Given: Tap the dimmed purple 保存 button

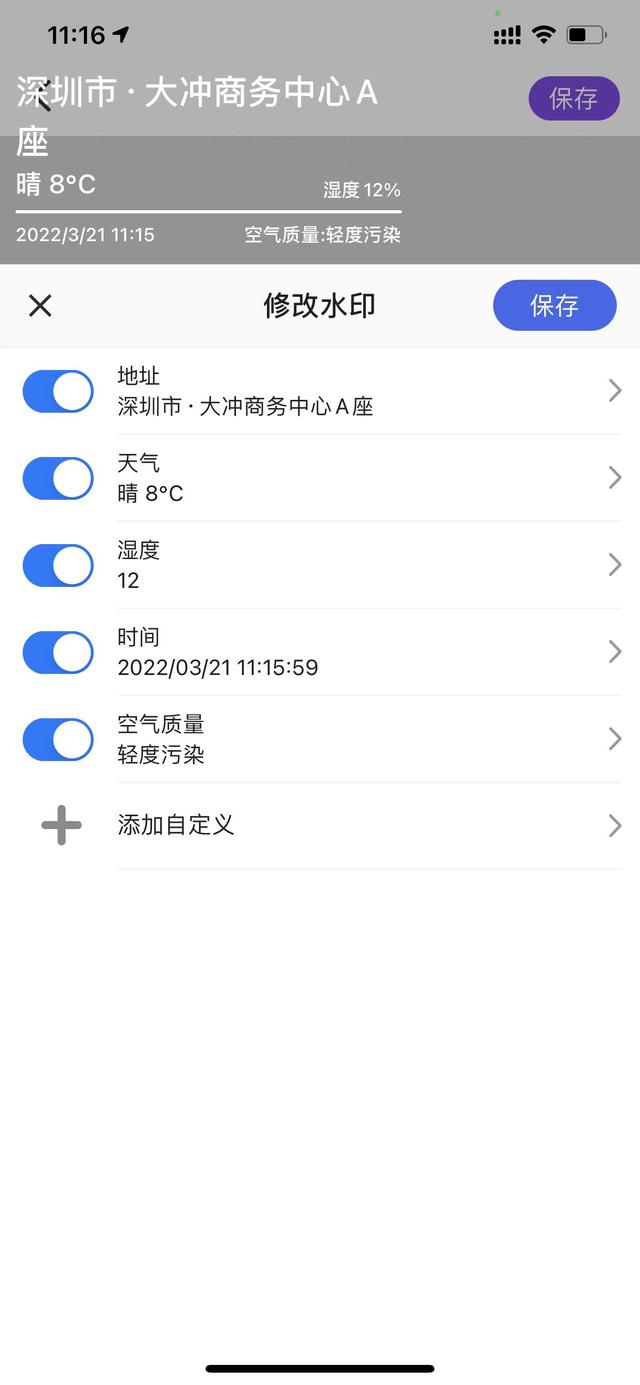Looking at the screenshot, I should pyautogui.click(x=574, y=98).
